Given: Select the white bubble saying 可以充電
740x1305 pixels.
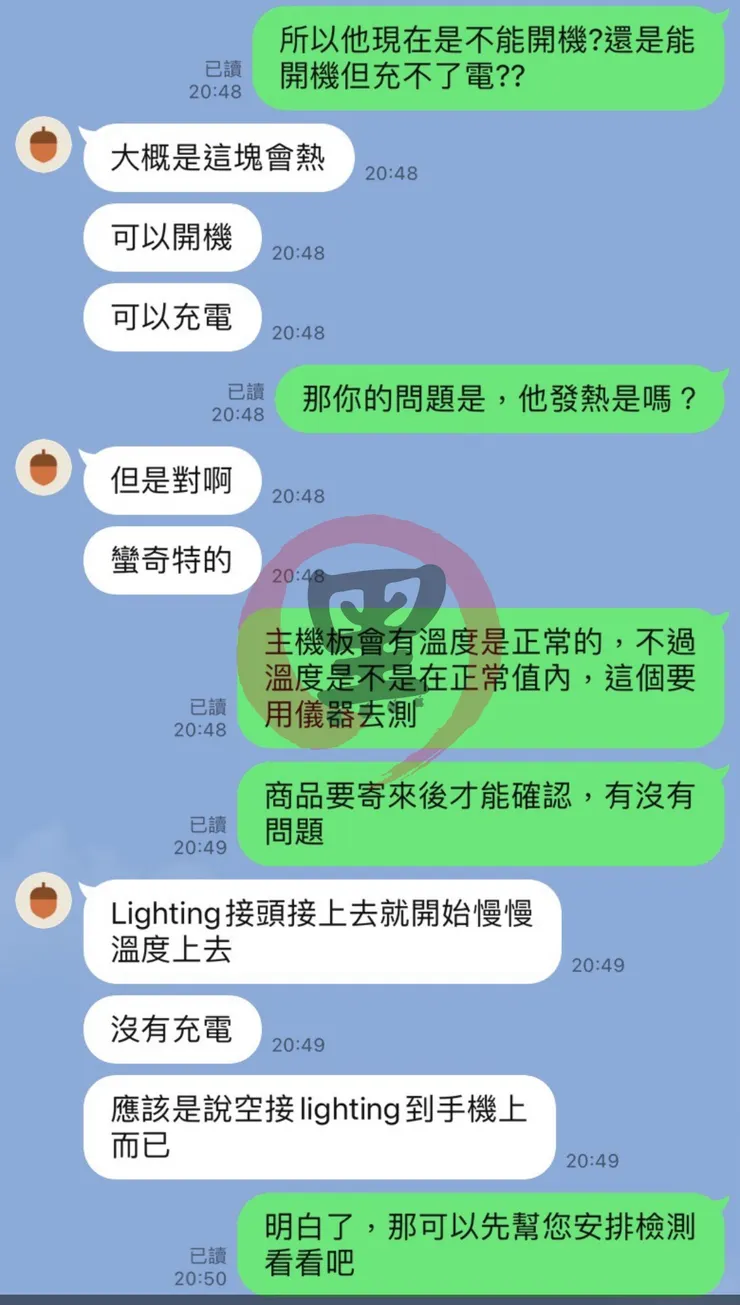Looking at the screenshot, I should tap(172, 317).
